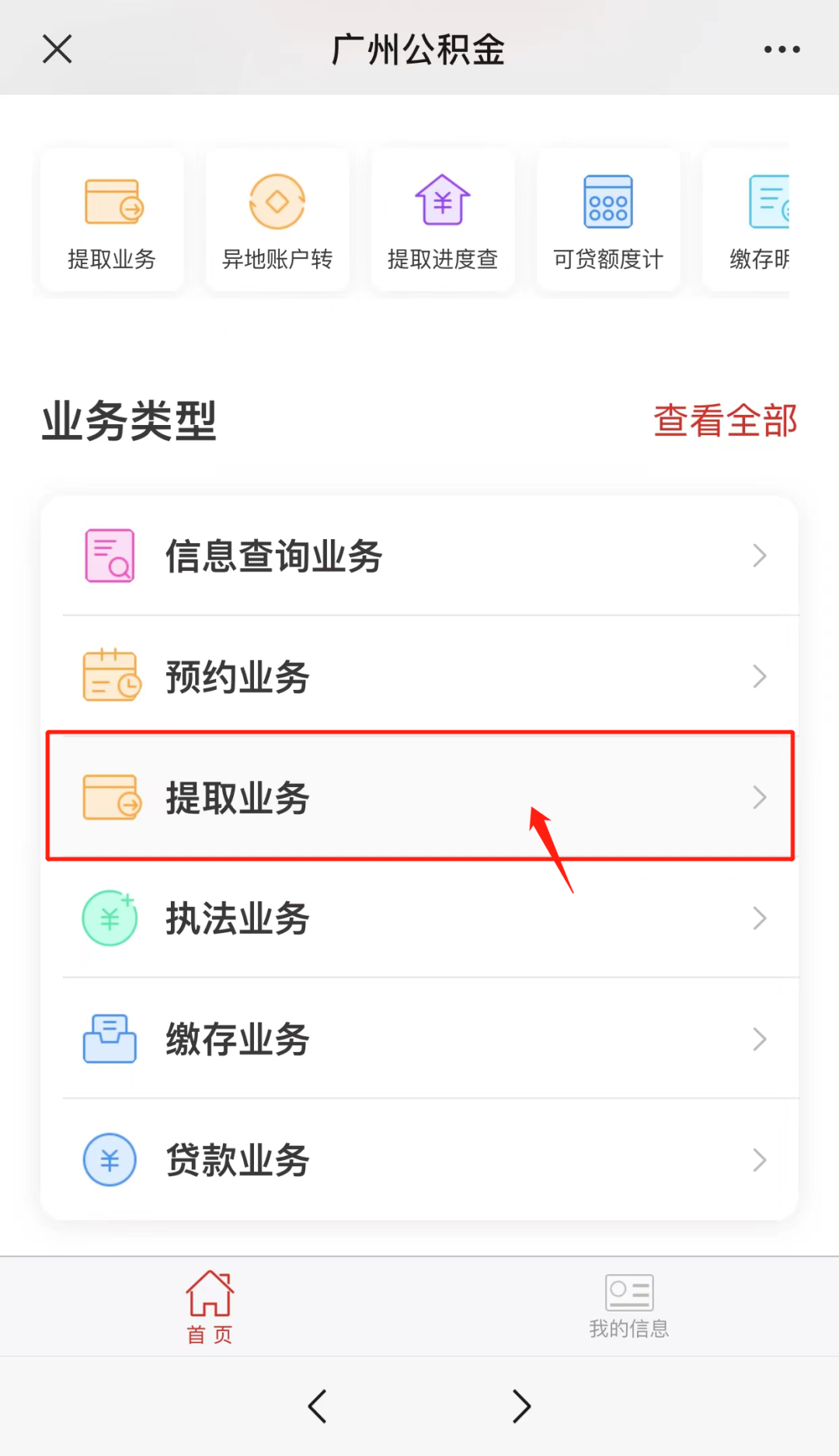Image resolution: width=839 pixels, height=1456 pixels.
Task: Tap the 预约业务 calendar clock icon
Action: pyautogui.click(x=110, y=676)
